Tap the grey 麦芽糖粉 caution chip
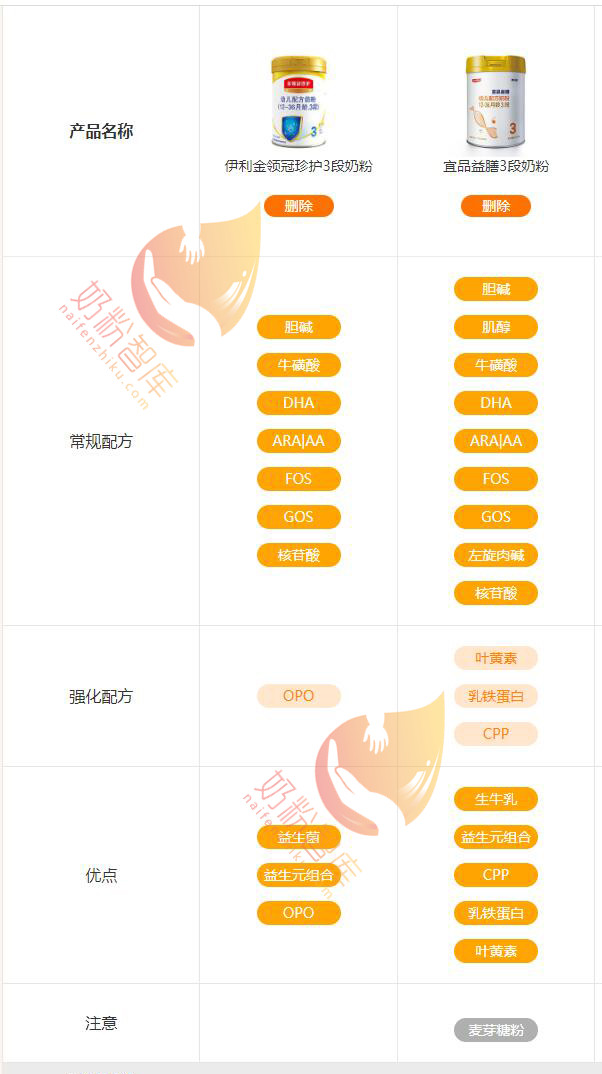Screen dimensions: 602x1074 (495, 1030)
